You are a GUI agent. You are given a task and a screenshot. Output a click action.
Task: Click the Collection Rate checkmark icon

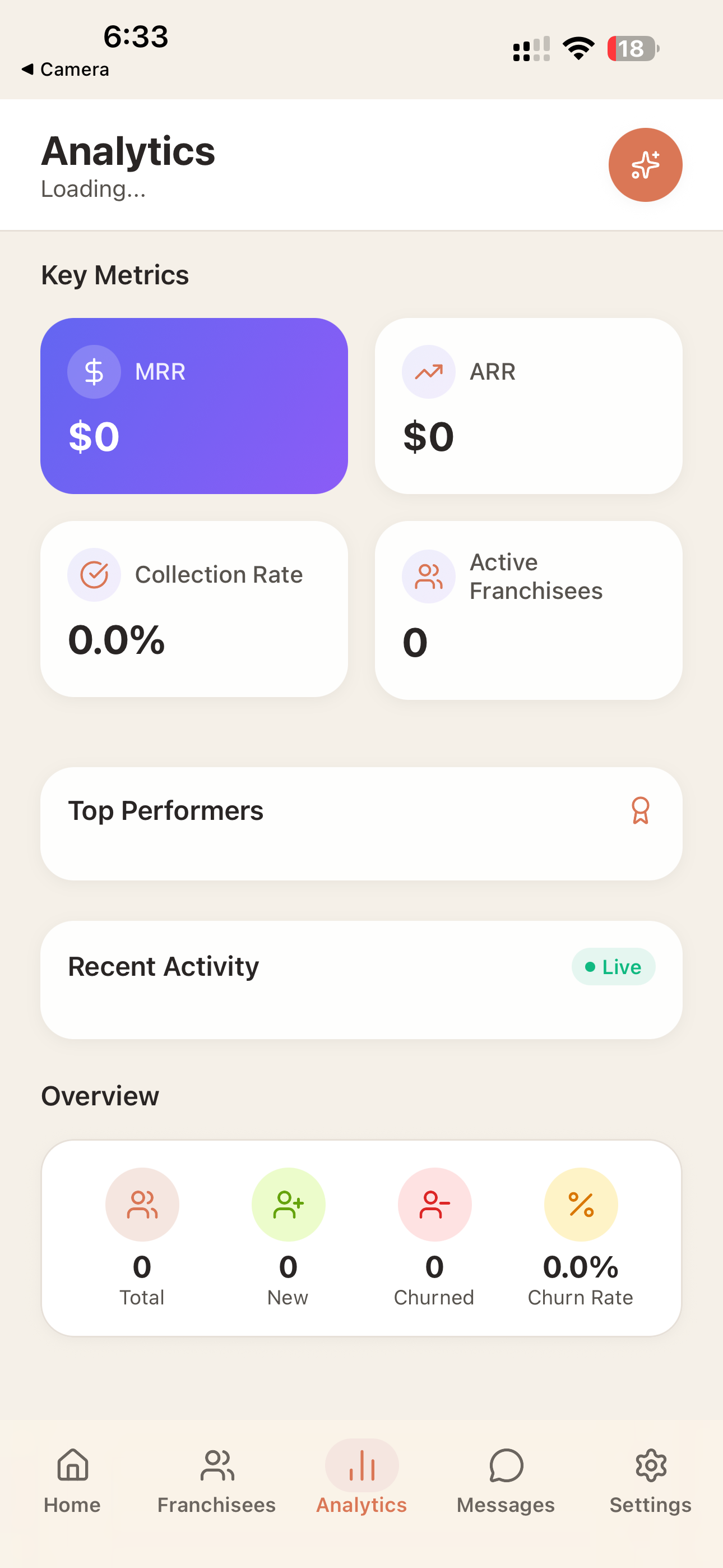[94, 574]
